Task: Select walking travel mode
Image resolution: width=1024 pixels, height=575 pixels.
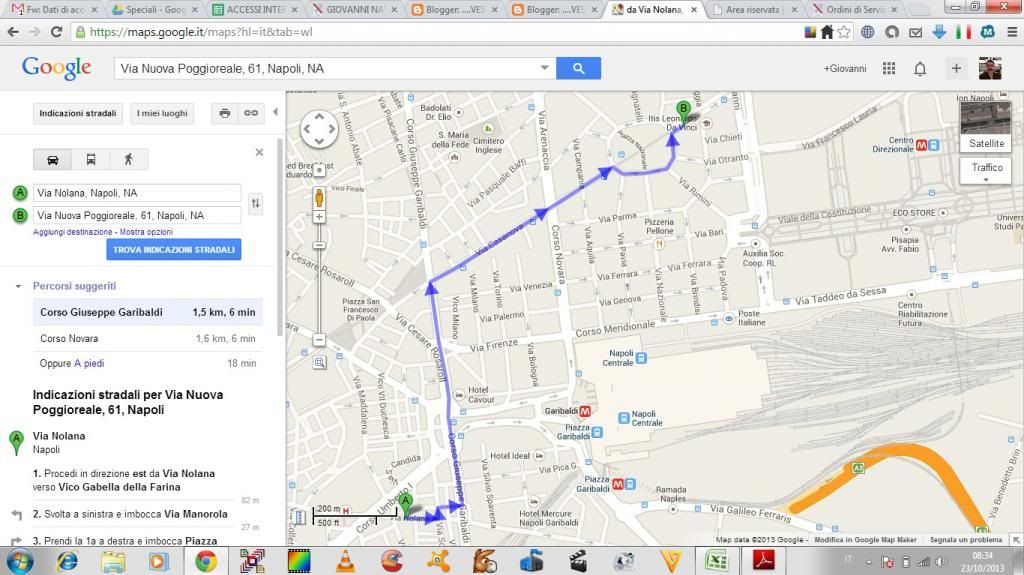Action: (x=128, y=159)
